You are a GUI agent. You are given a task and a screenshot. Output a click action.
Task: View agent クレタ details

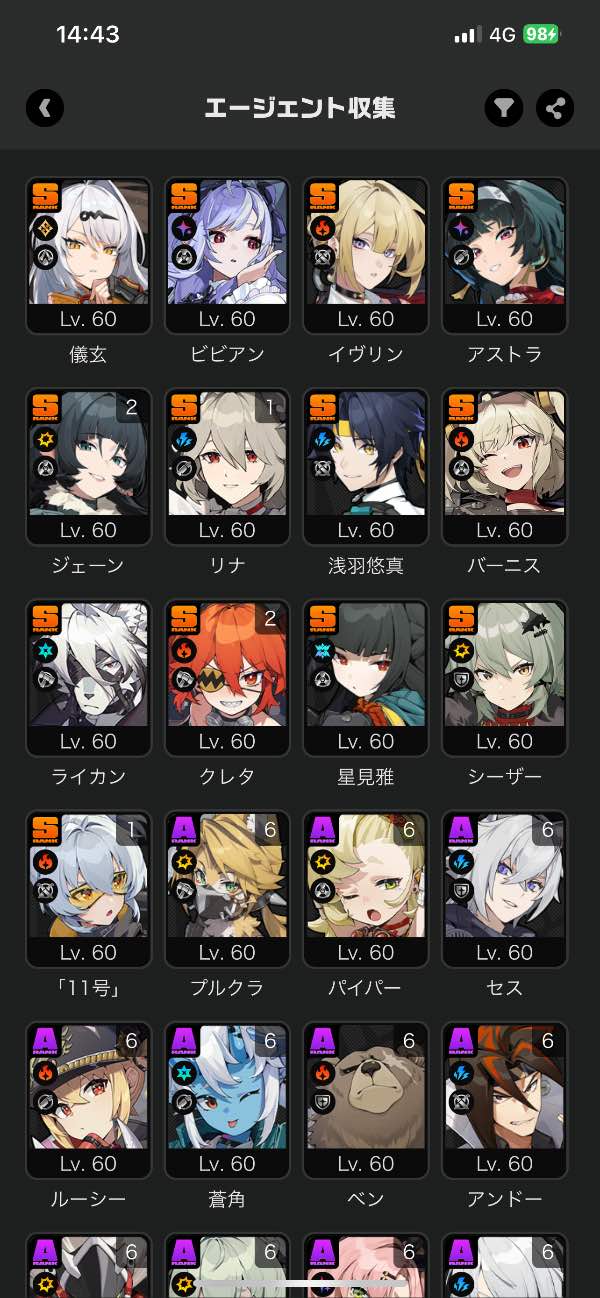click(x=227, y=677)
